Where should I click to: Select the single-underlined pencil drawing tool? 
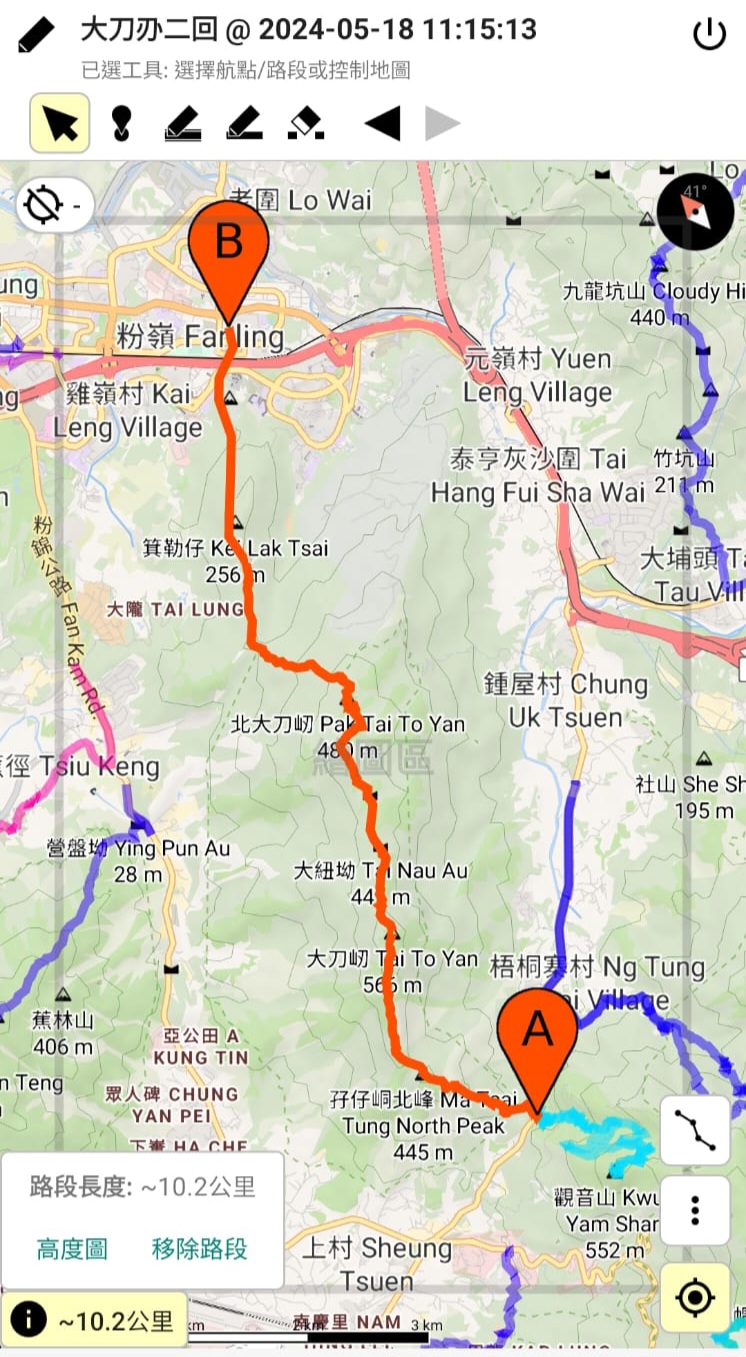click(244, 123)
